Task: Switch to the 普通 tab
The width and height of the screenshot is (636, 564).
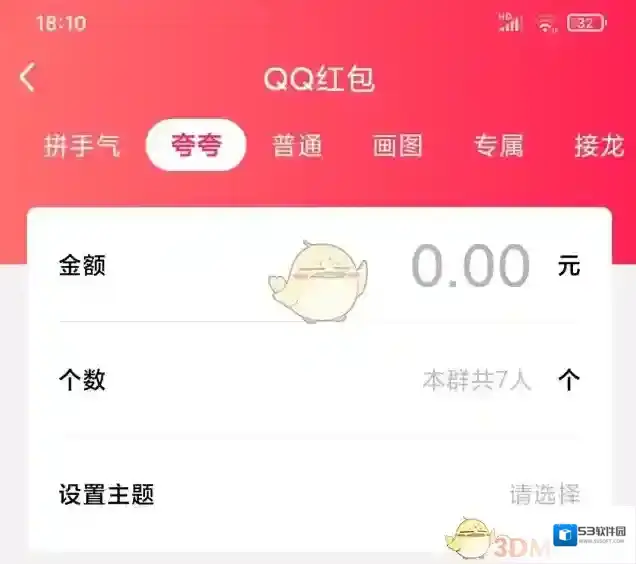Action: [x=297, y=146]
